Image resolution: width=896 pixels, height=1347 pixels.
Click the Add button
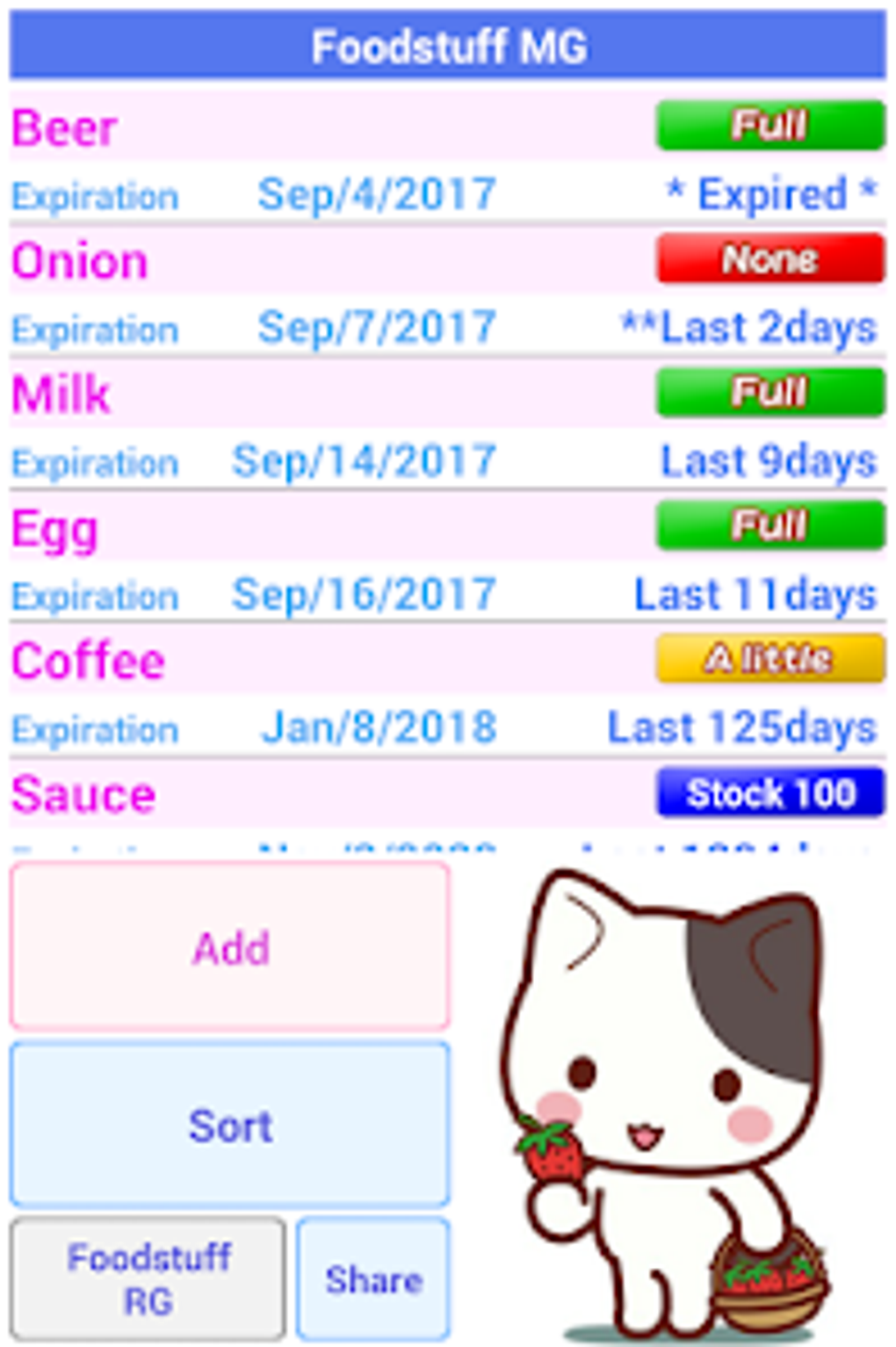tap(228, 947)
